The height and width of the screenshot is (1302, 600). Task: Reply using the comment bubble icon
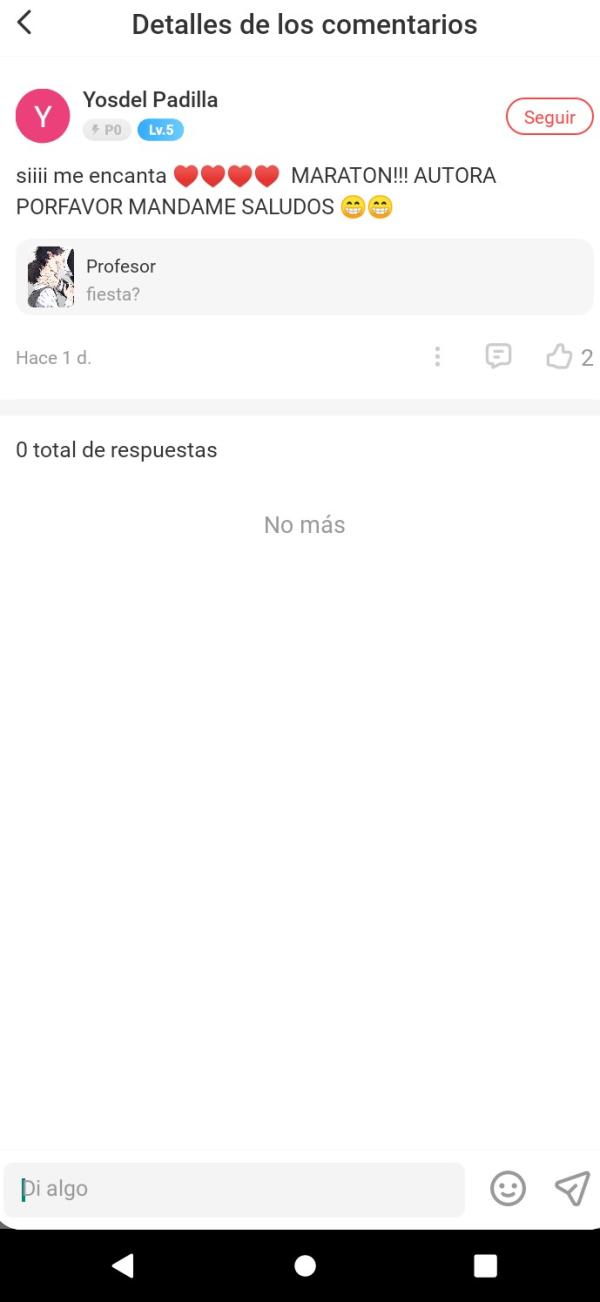[498, 356]
